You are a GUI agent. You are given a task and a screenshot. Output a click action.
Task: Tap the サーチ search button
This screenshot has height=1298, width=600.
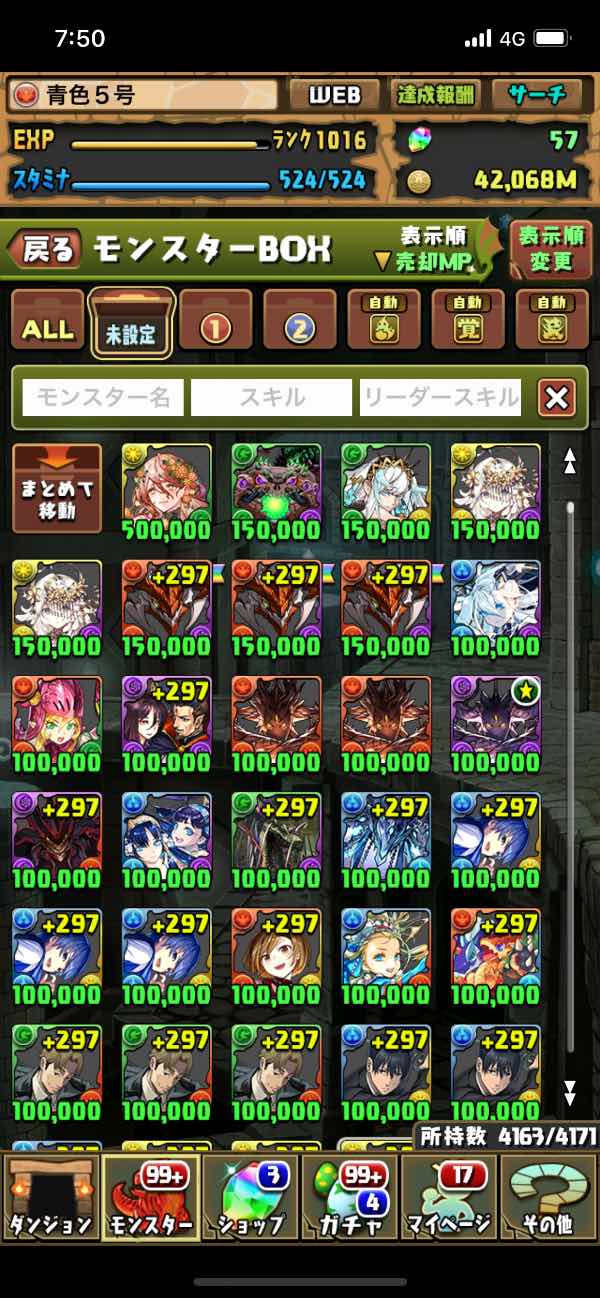click(537, 95)
